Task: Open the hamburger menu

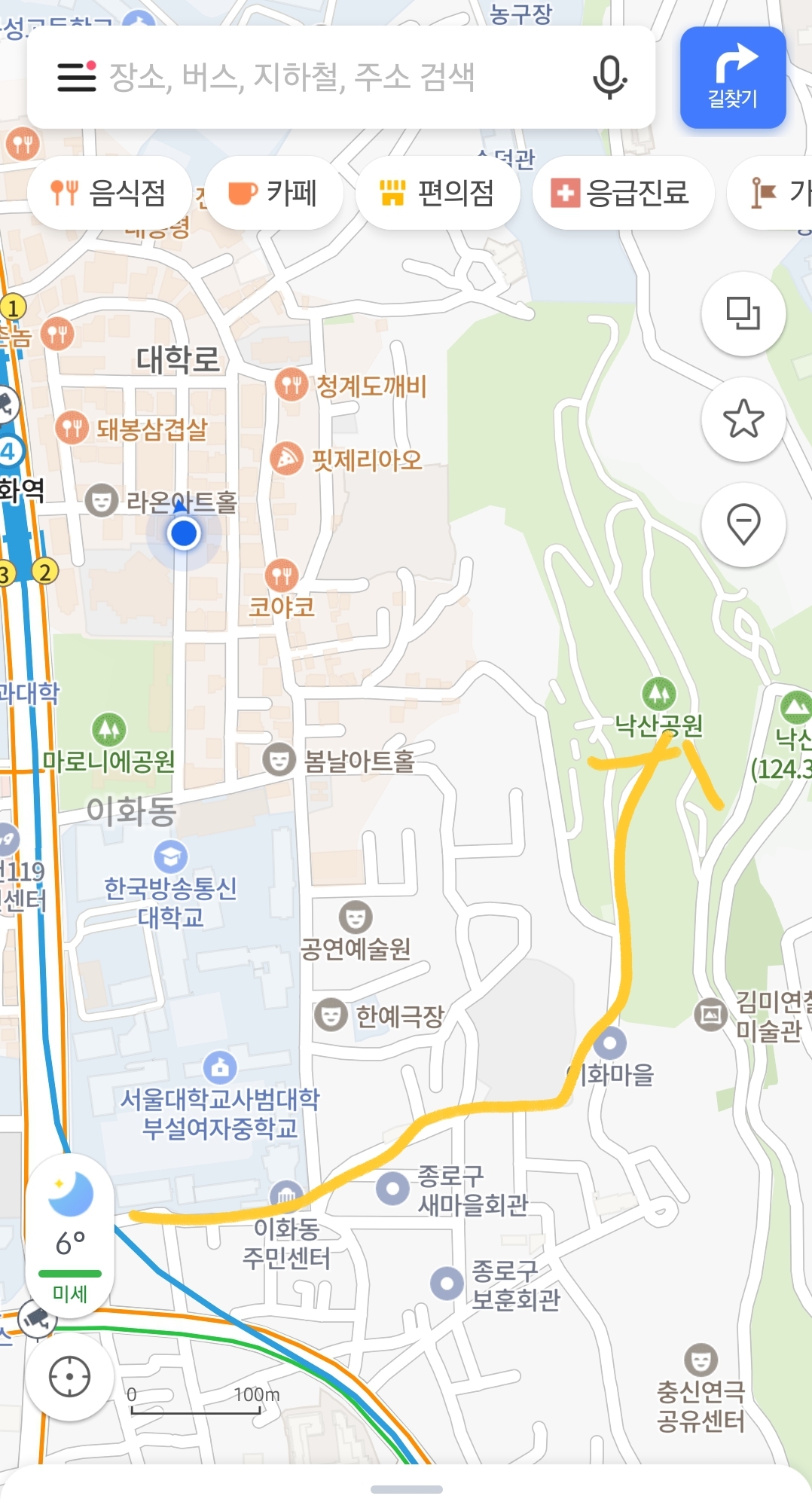Action: (x=77, y=76)
